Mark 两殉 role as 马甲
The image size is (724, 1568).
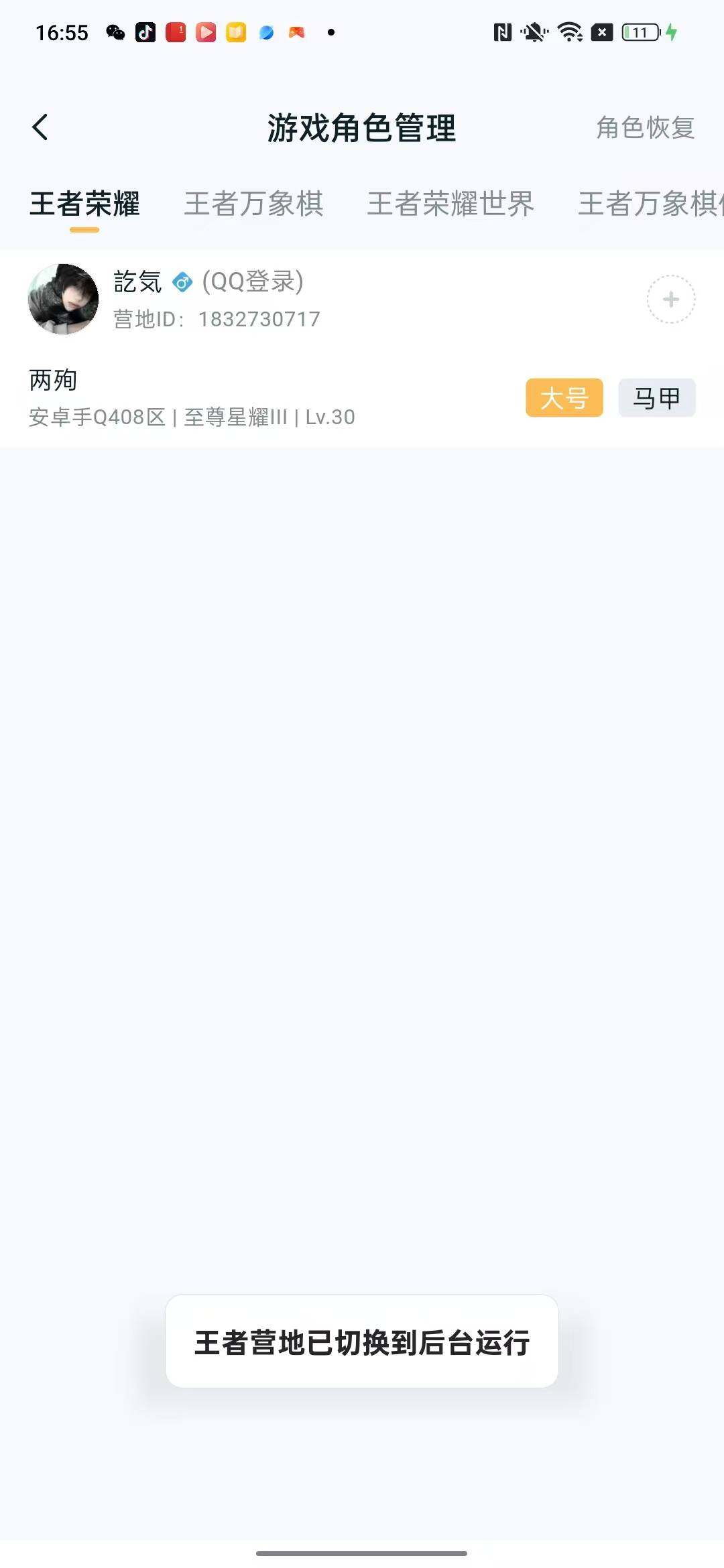pos(656,398)
